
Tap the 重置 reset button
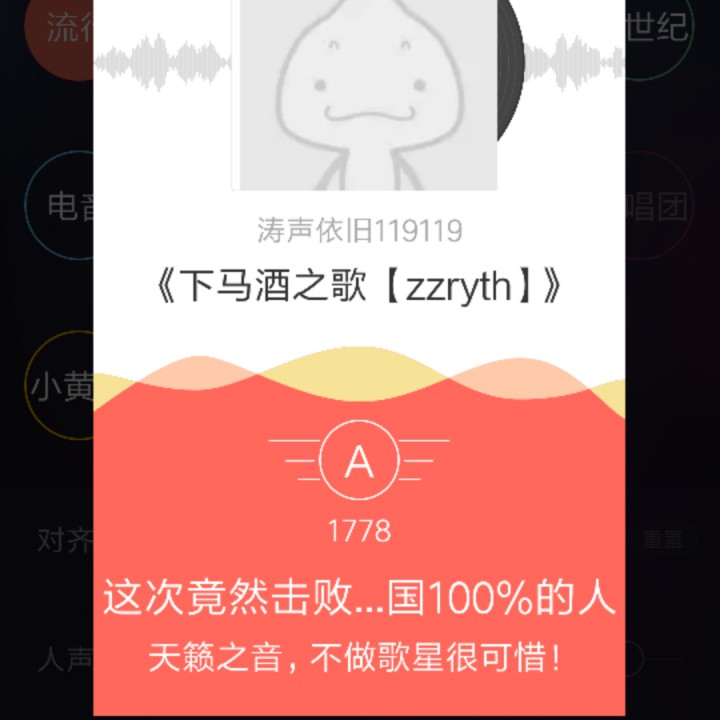(x=661, y=540)
